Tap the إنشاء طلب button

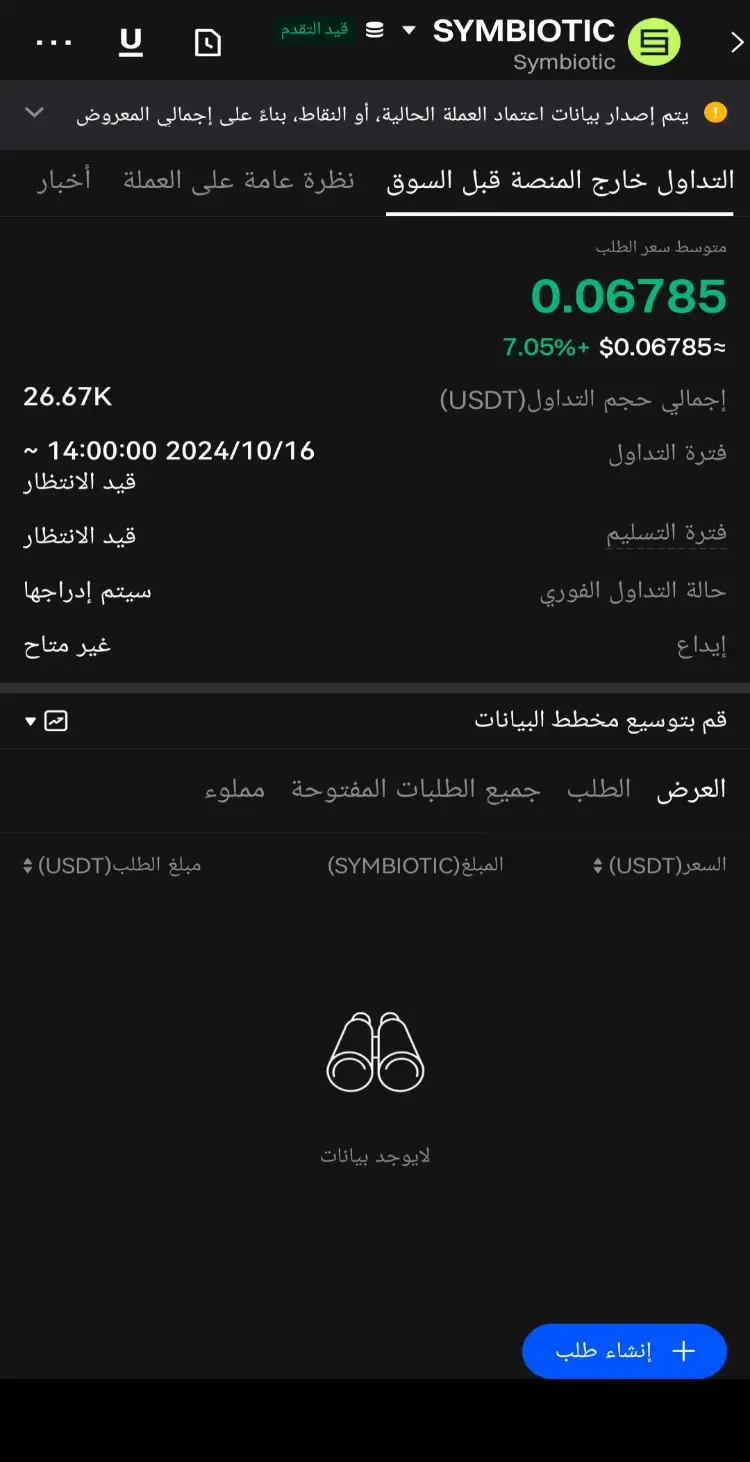point(624,1351)
